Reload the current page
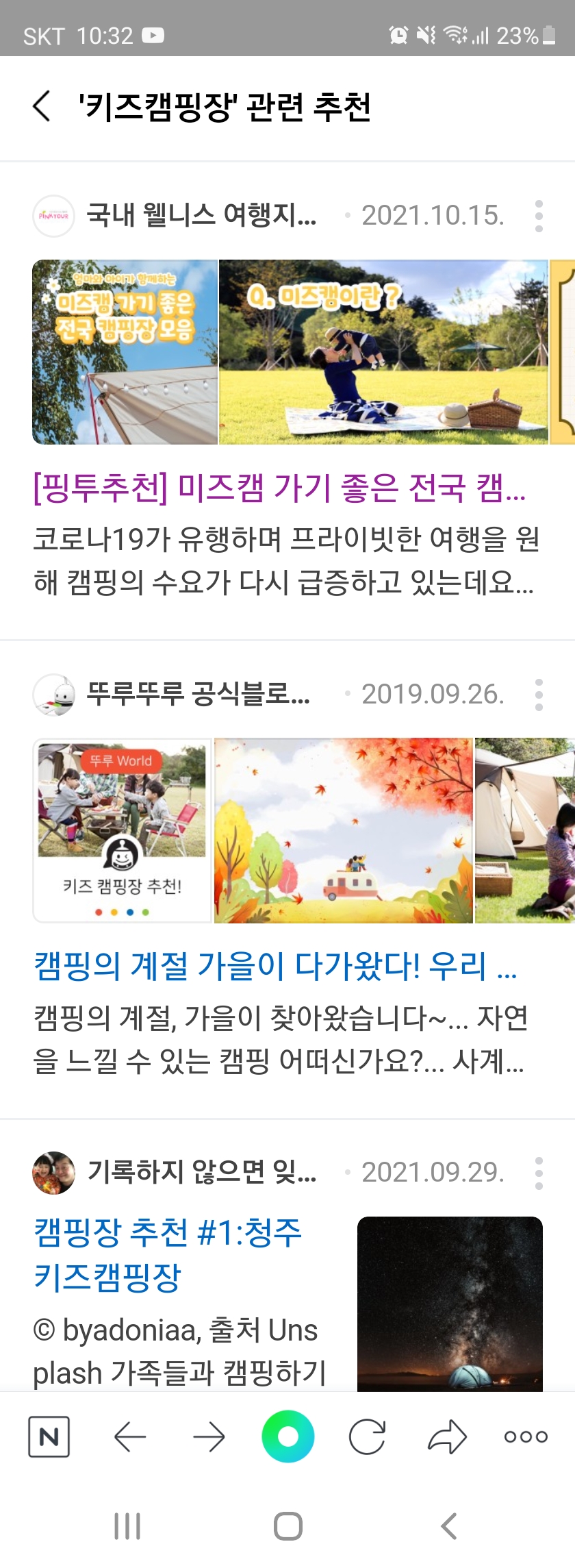The height and width of the screenshot is (1568, 575). [x=367, y=1436]
